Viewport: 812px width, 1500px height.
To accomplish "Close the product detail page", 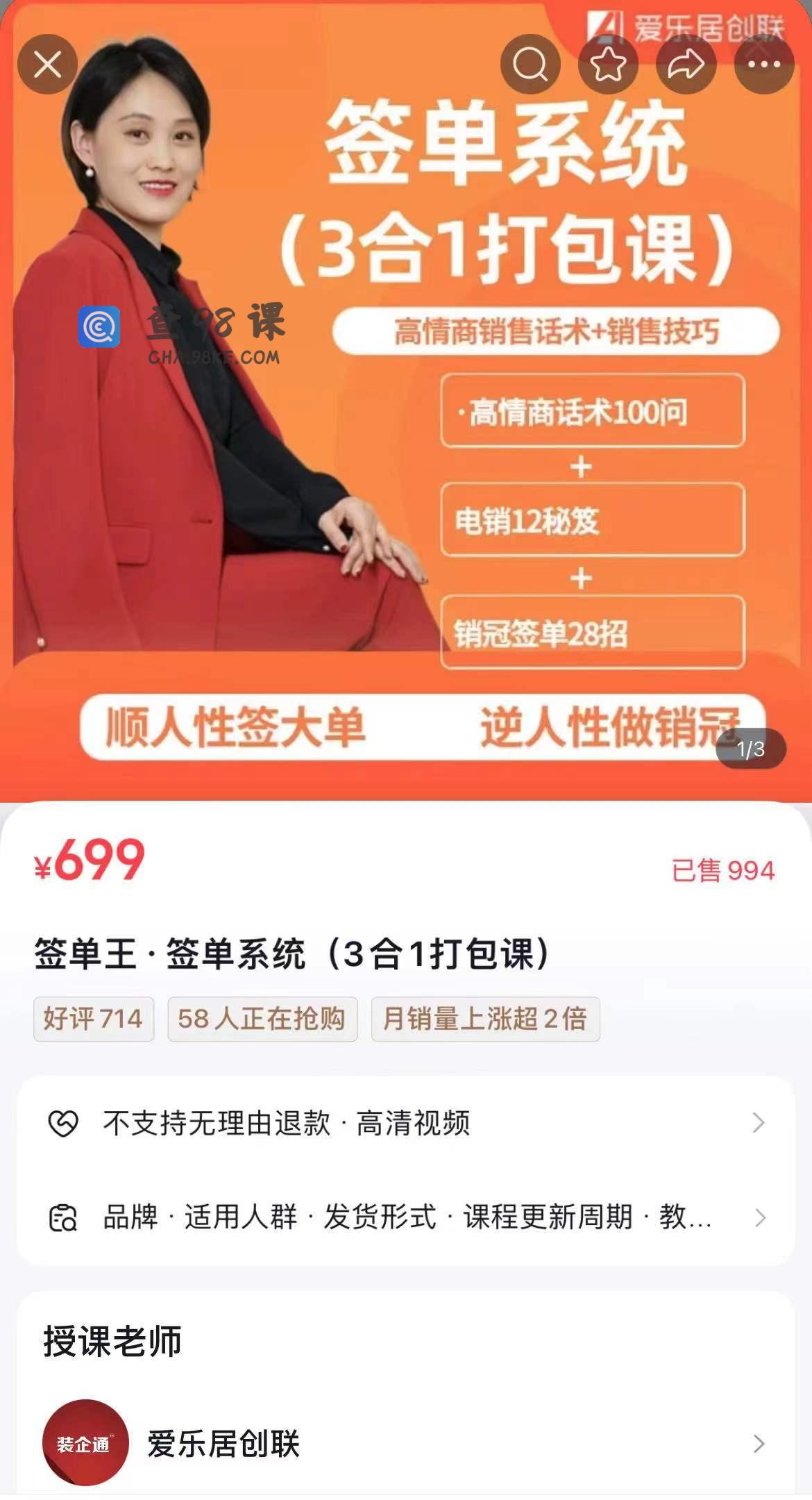I will [47, 65].
